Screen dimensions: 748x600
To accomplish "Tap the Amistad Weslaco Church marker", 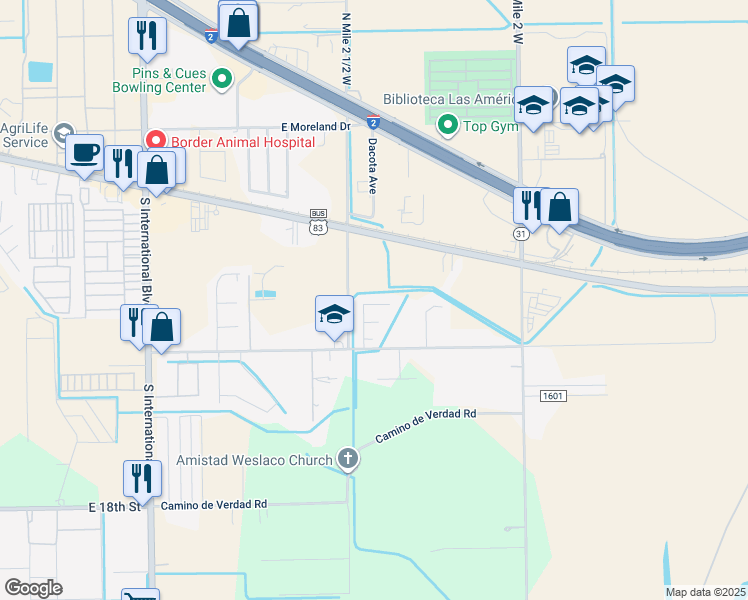I will pyautogui.click(x=348, y=460).
